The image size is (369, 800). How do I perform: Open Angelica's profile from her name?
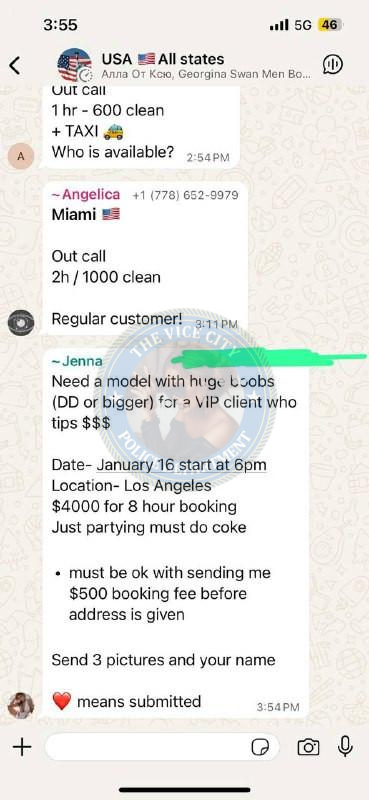coord(86,194)
